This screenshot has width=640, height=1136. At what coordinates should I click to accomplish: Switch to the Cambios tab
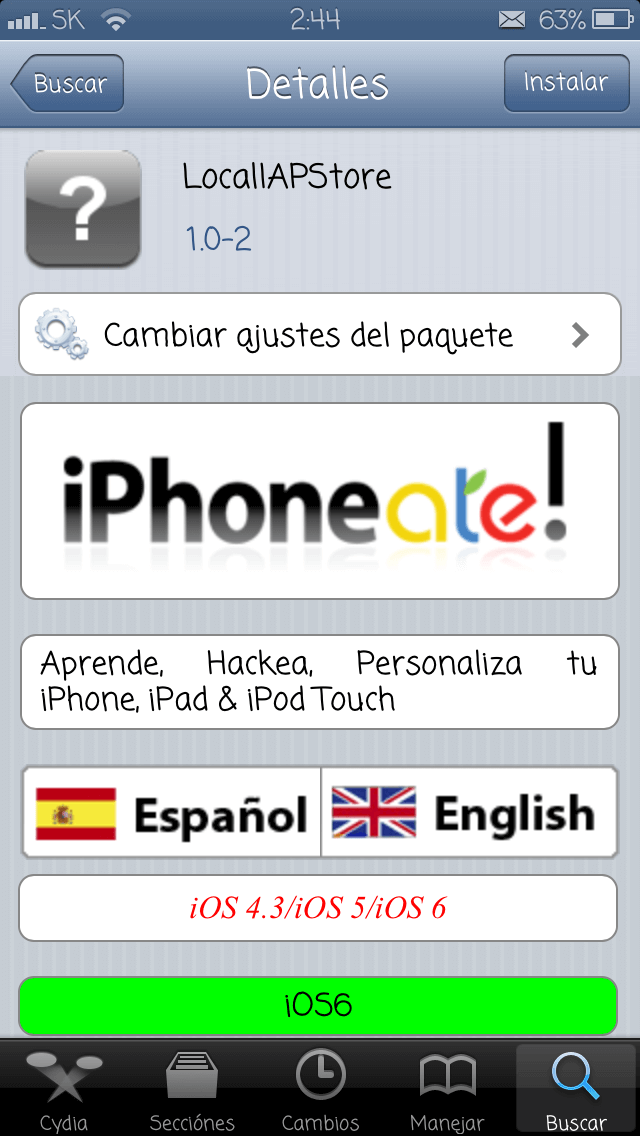click(x=320, y=1088)
